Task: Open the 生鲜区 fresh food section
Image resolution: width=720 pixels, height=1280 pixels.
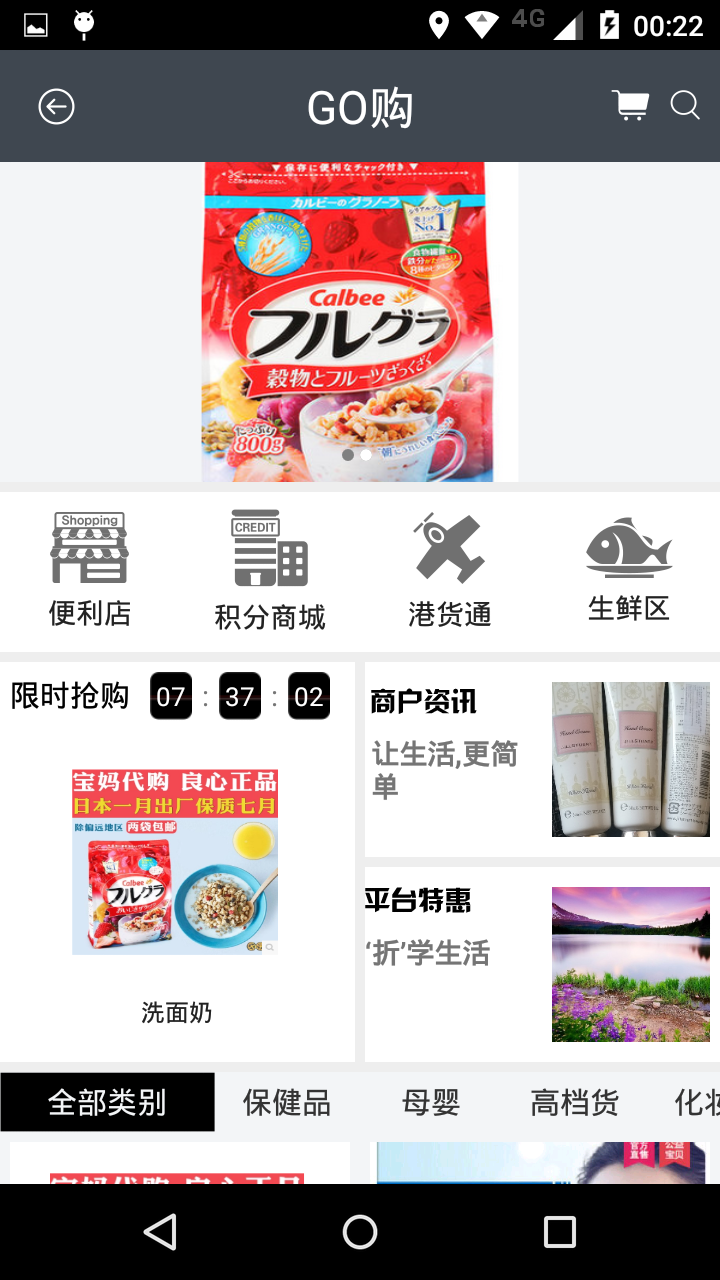Action: (x=628, y=568)
